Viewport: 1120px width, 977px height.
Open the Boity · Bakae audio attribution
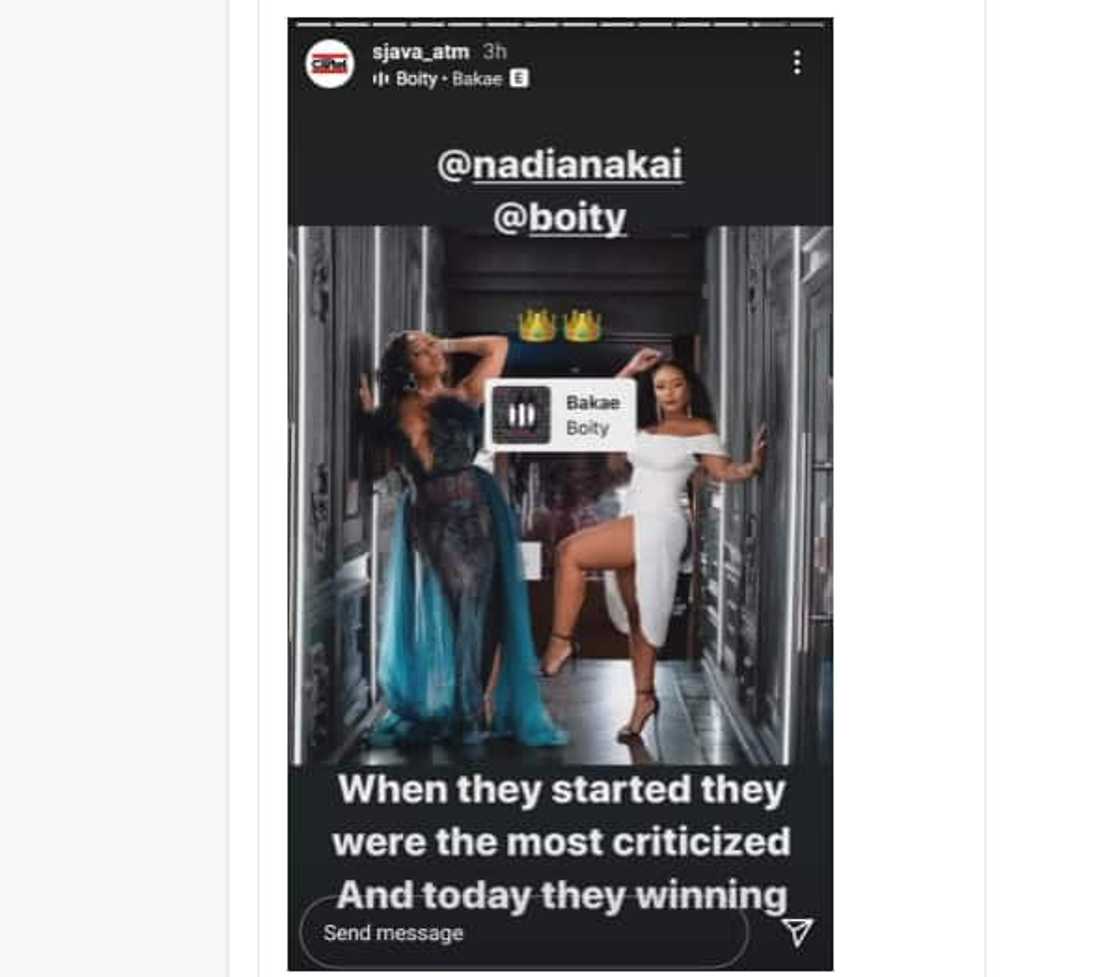click(450, 79)
